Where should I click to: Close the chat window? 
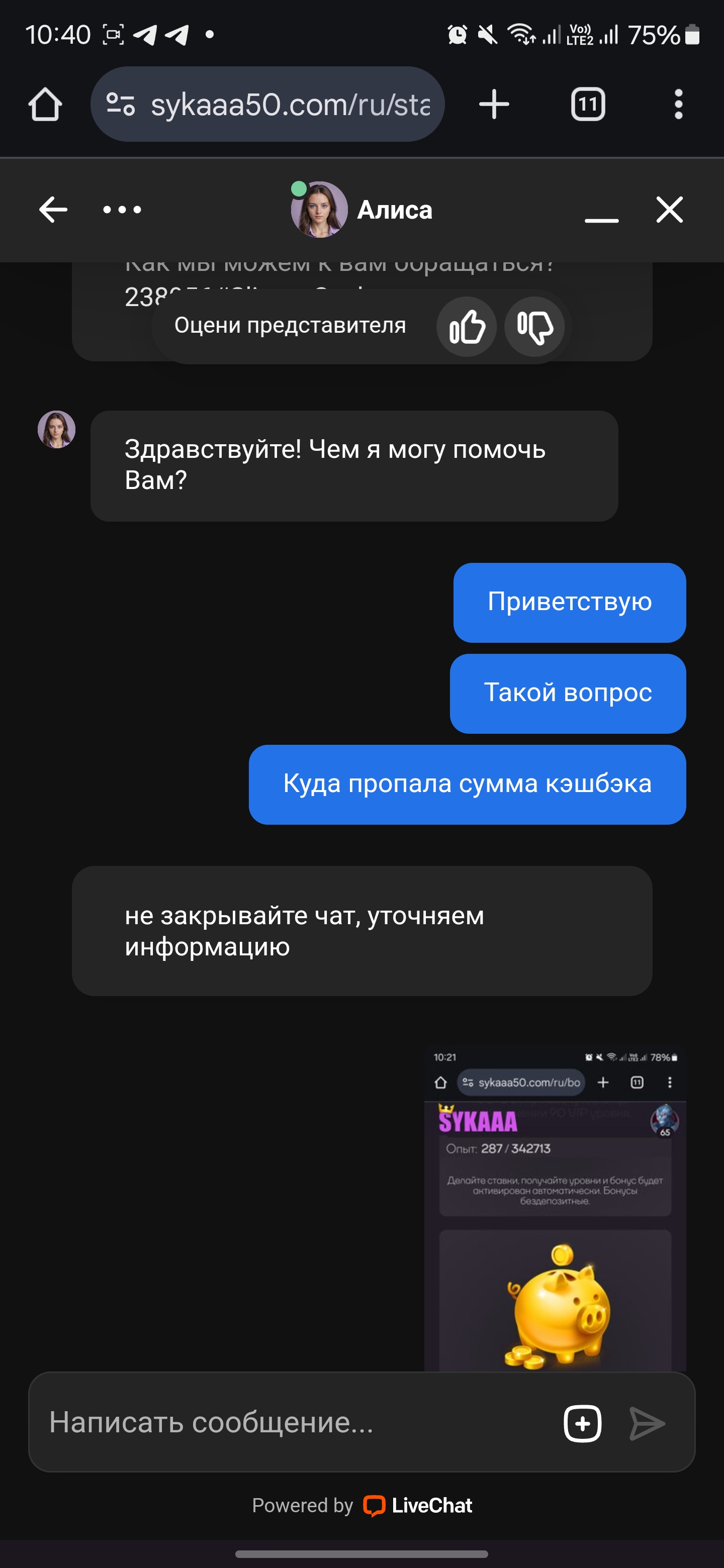[670, 210]
